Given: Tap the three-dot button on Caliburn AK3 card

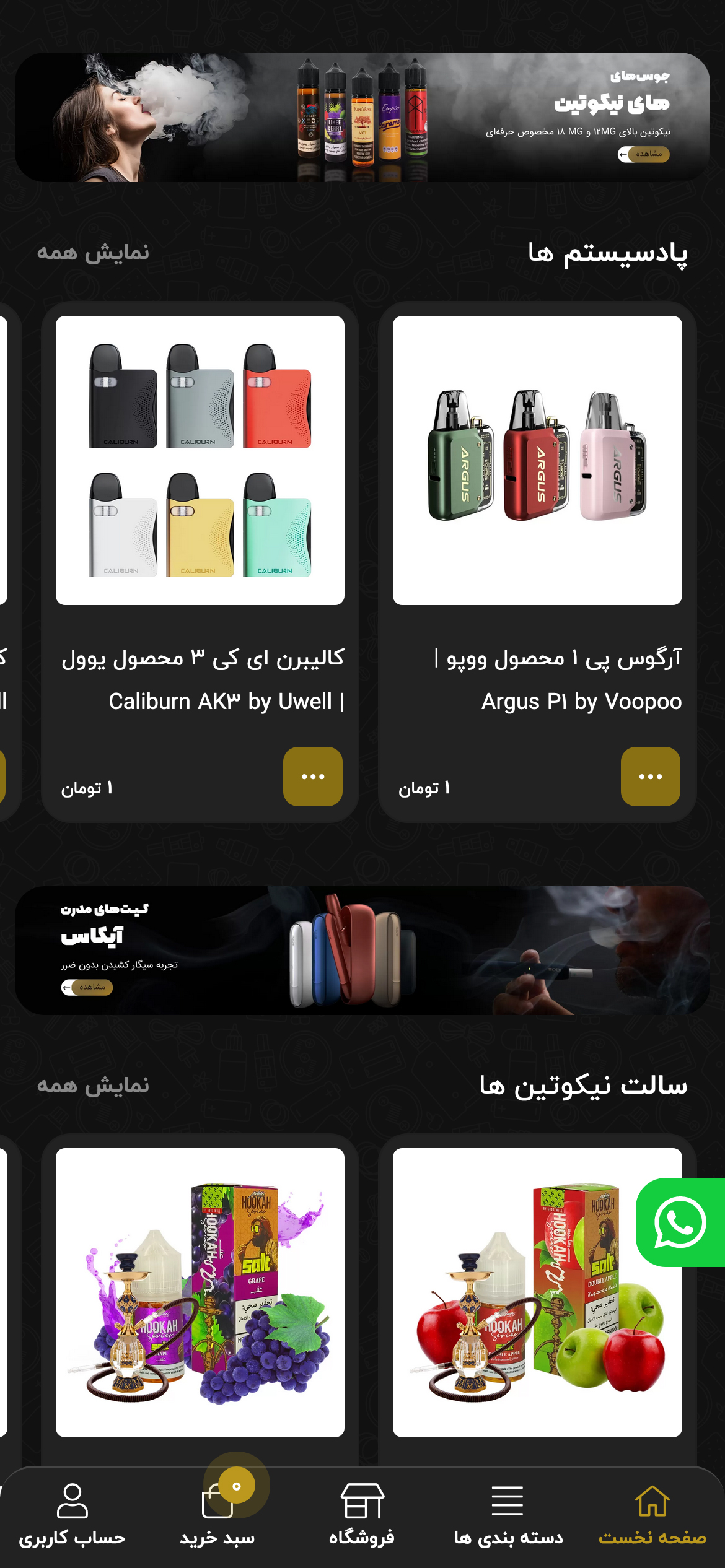Looking at the screenshot, I should coord(313,776).
